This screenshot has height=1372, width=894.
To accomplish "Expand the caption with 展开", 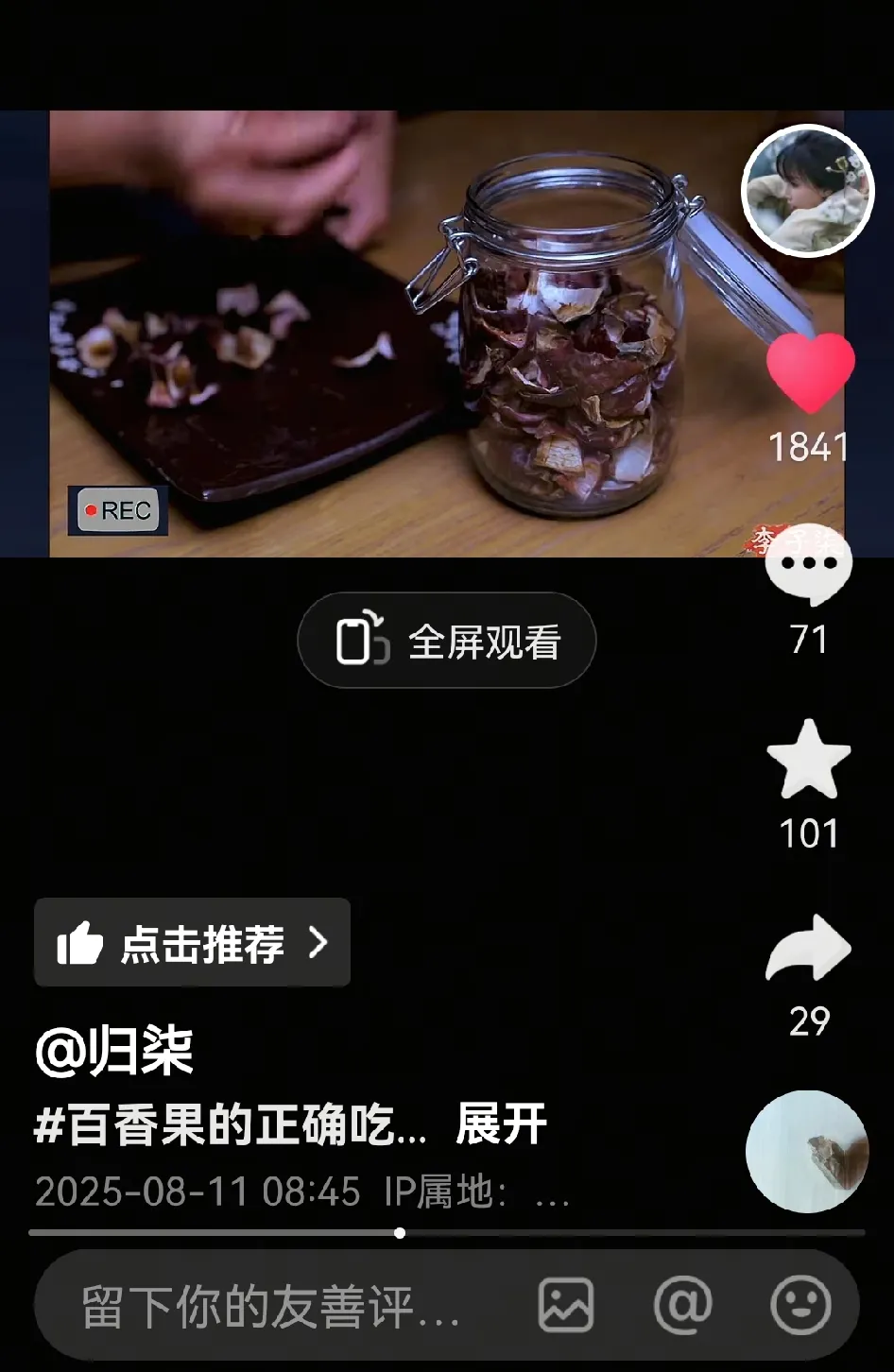I will point(501,1125).
